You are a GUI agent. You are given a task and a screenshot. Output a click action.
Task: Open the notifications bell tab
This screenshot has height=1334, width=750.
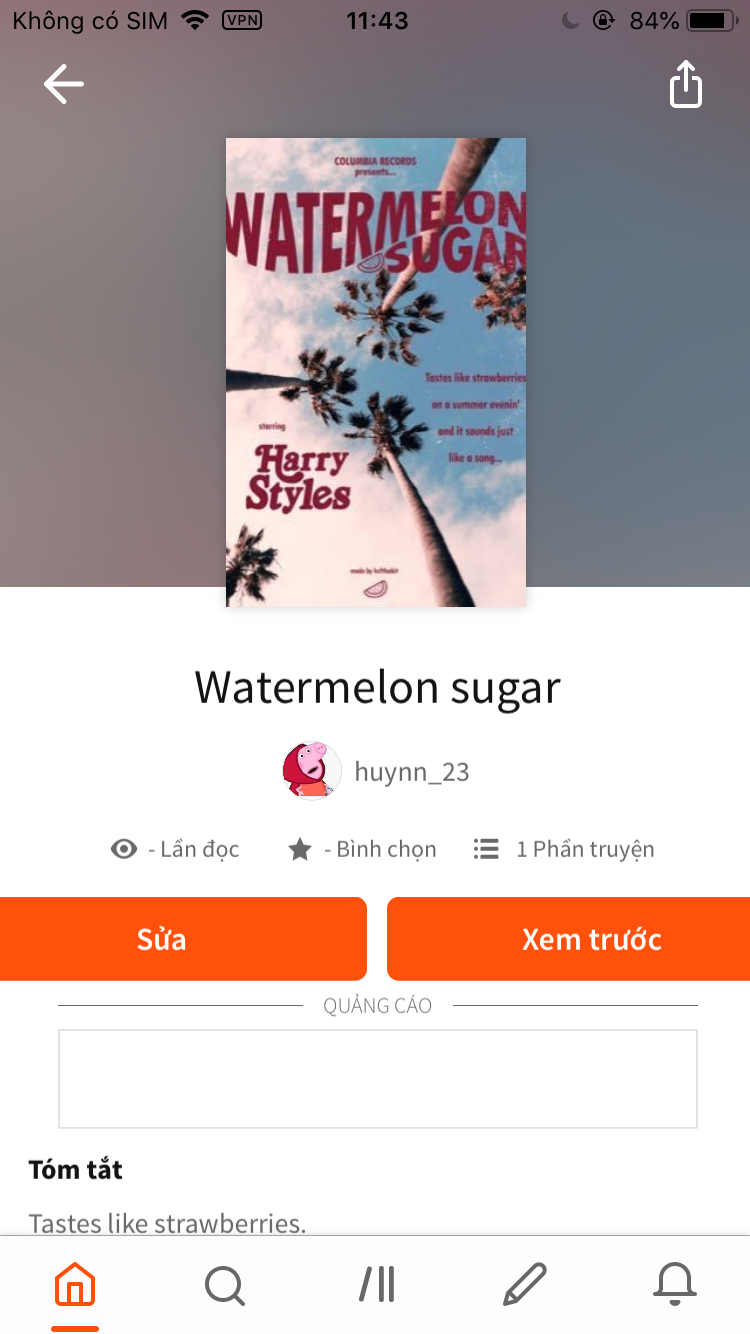tap(675, 1284)
